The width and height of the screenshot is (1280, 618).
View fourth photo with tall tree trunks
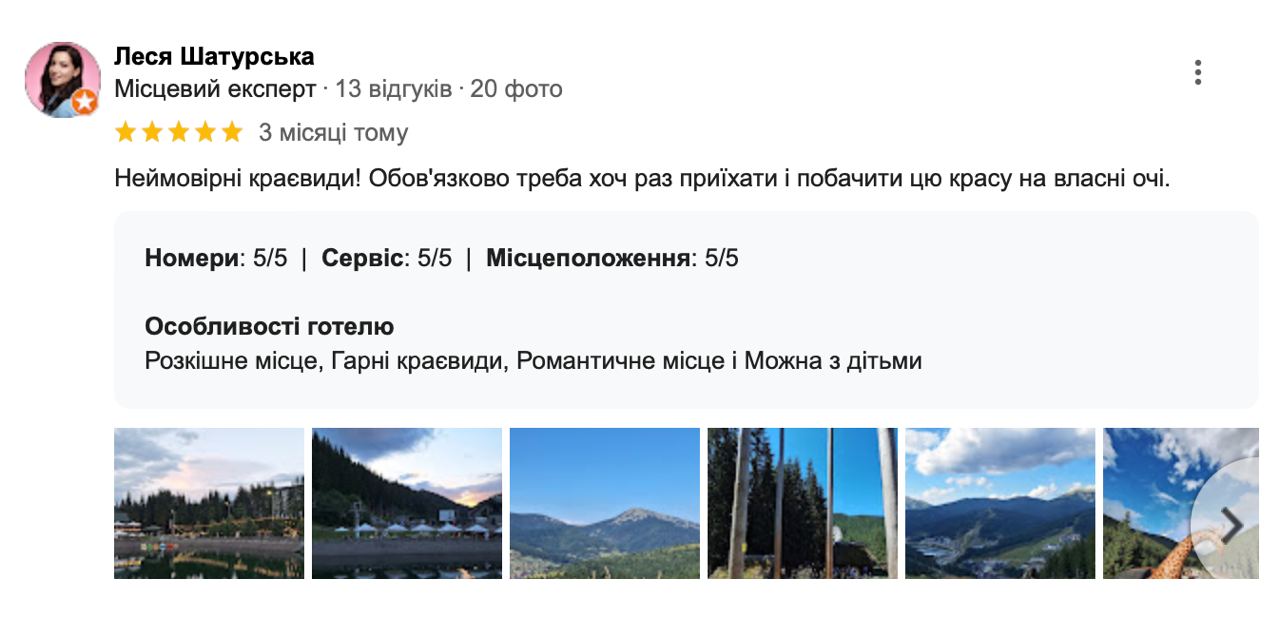tap(803, 503)
